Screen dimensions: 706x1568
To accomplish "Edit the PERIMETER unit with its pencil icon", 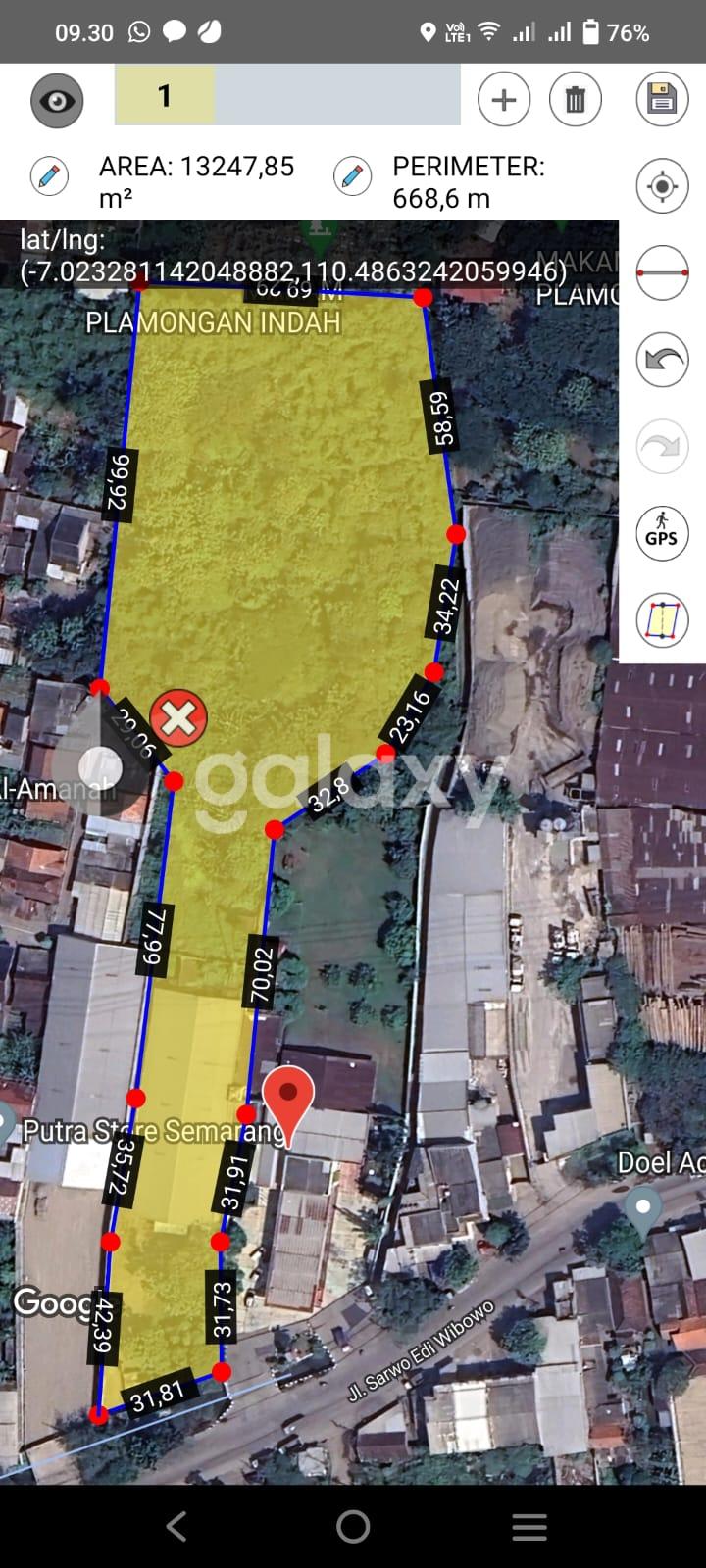I will click(x=352, y=177).
